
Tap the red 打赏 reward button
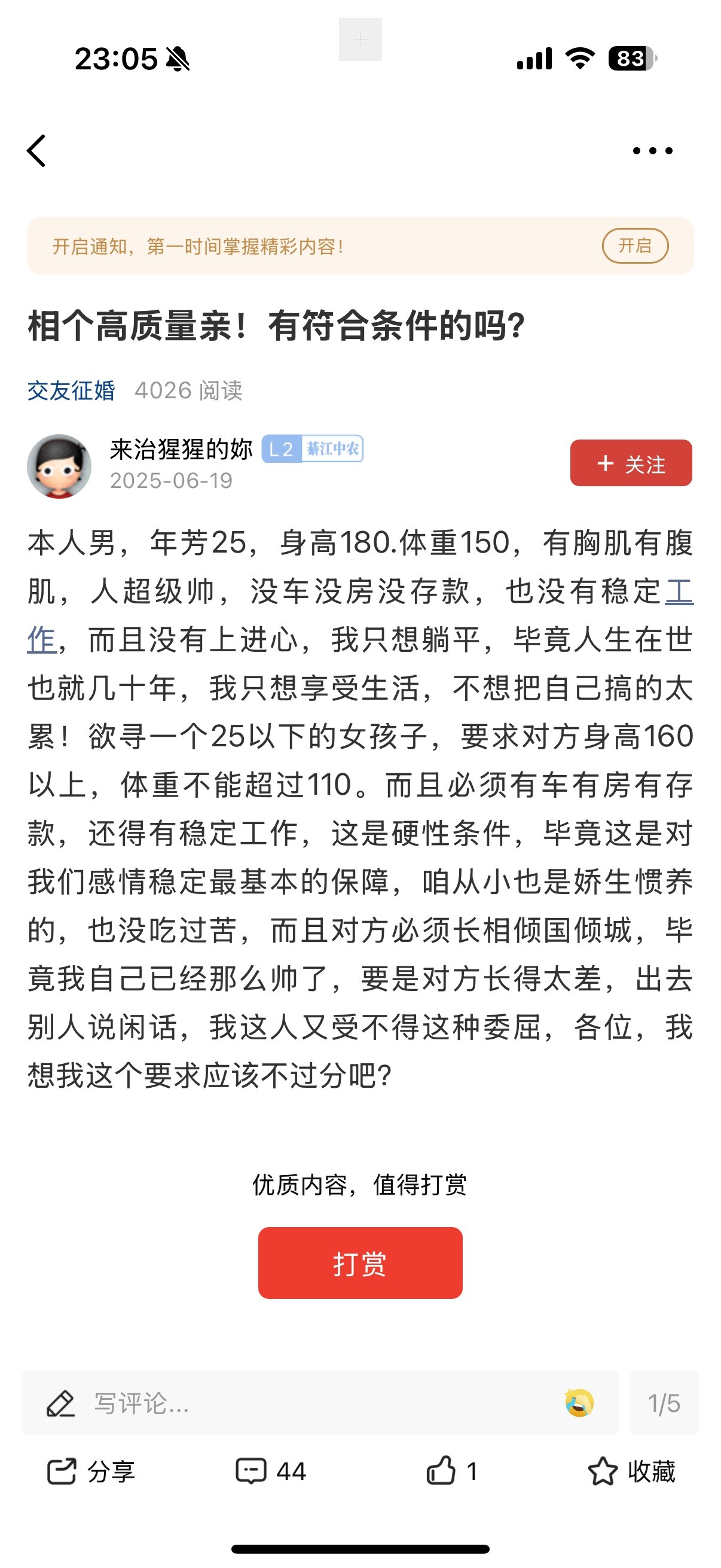pyautogui.click(x=359, y=1264)
